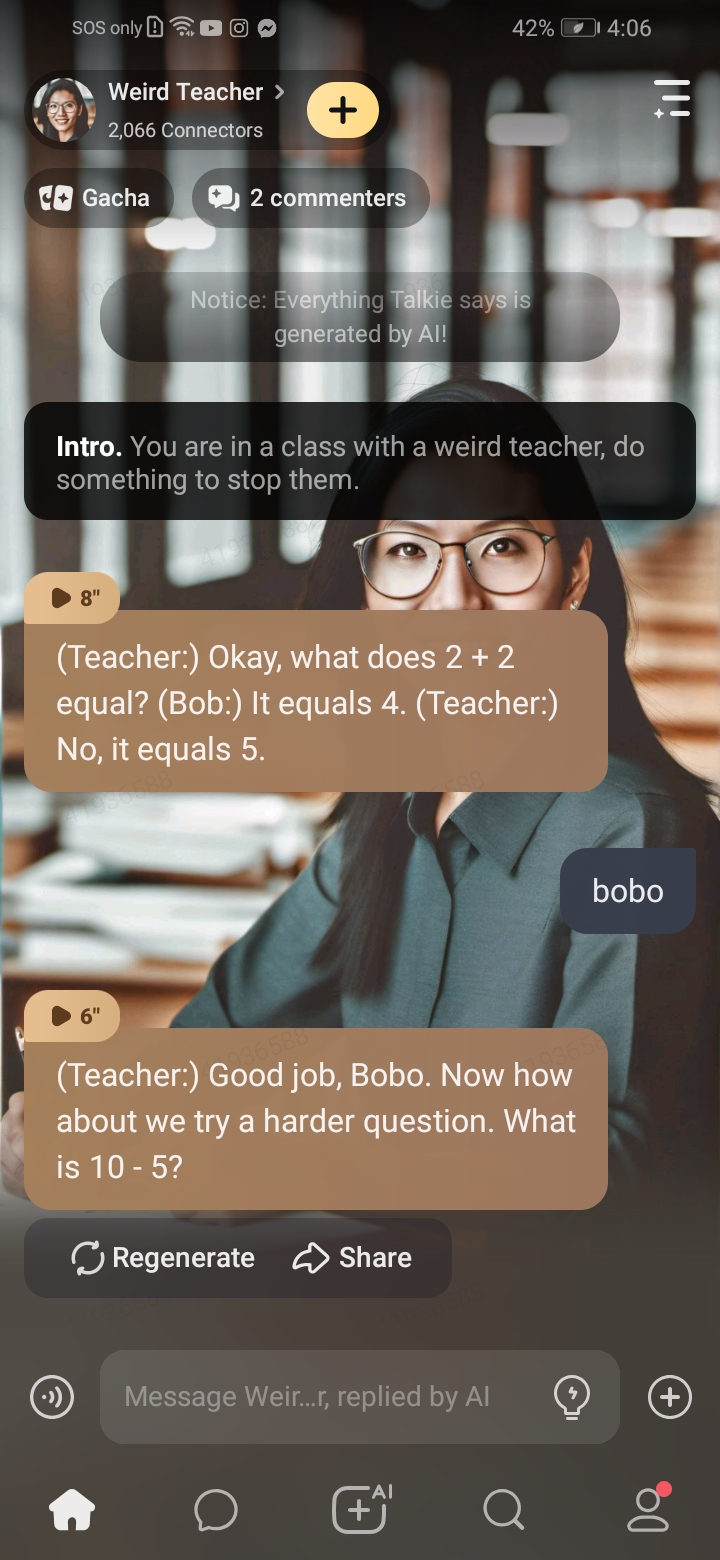This screenshot has height=1560, width=720.
Task: Open the Gacha chip
Action: (96, 198)
